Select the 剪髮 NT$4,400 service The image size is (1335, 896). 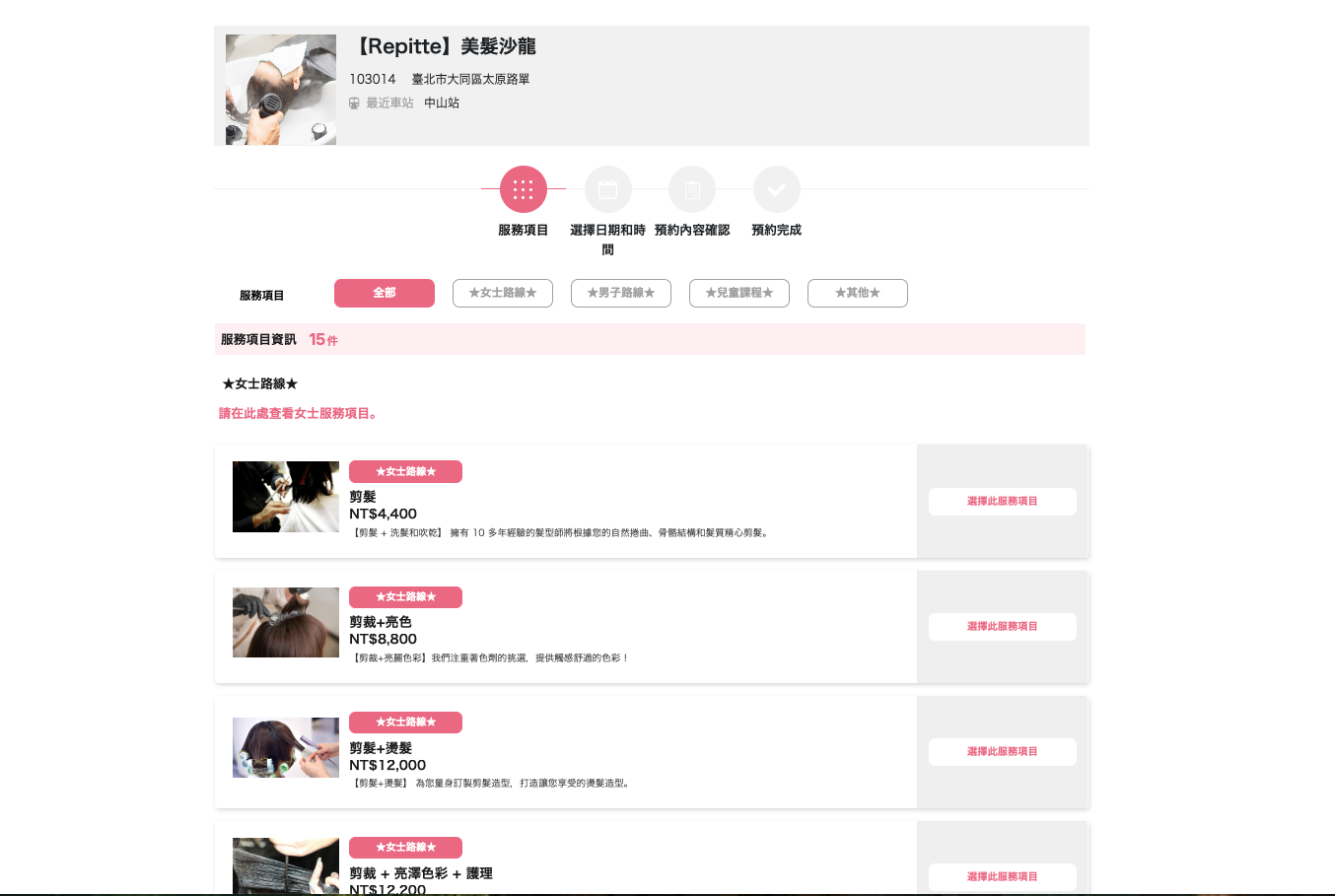(1002, 502)
